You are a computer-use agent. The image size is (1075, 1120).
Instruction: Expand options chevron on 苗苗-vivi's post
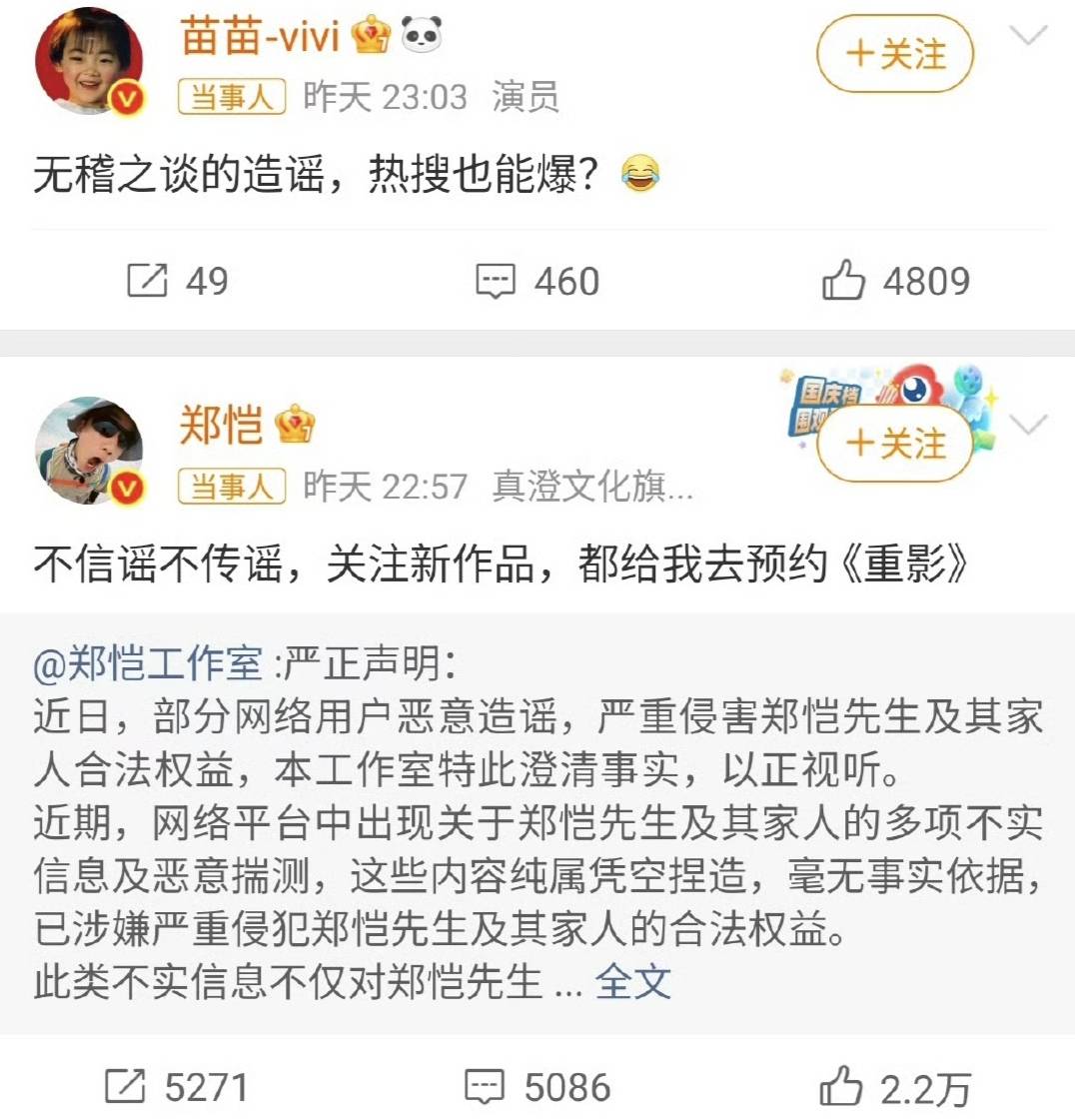pos(1027,37)
